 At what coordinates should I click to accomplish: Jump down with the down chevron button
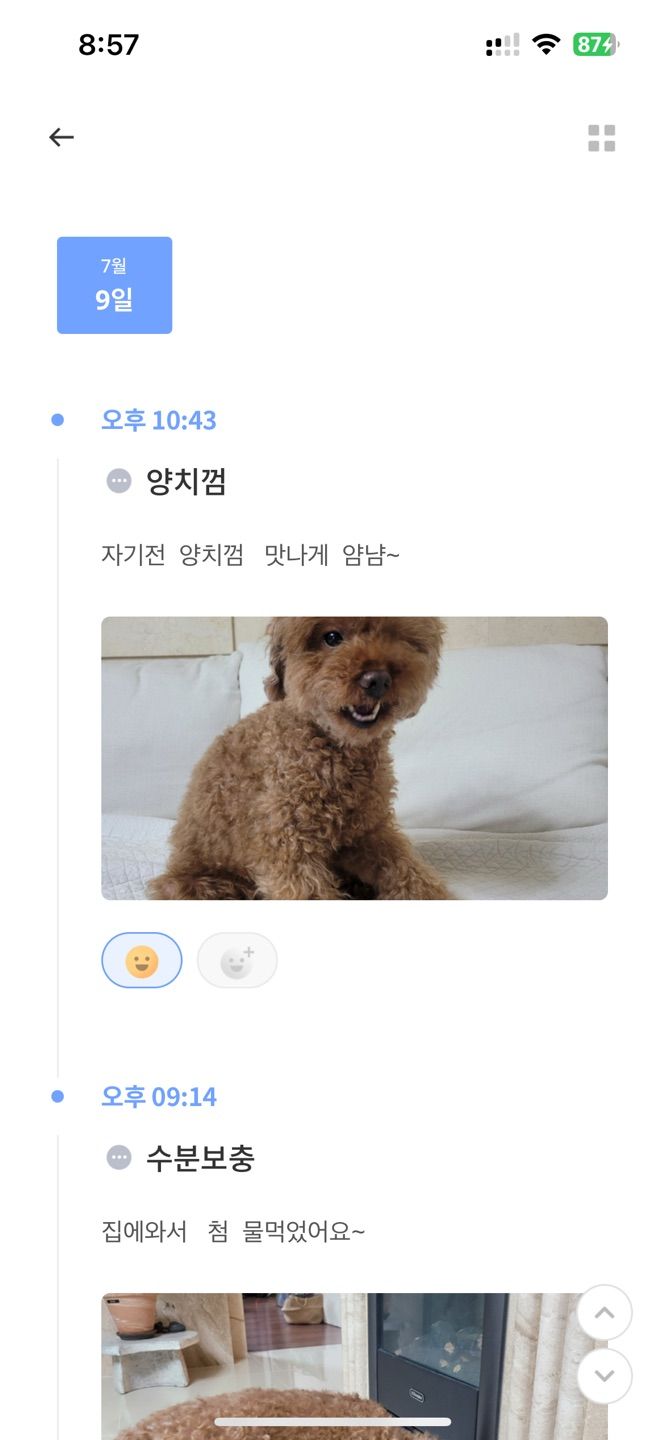point(604,1376)
